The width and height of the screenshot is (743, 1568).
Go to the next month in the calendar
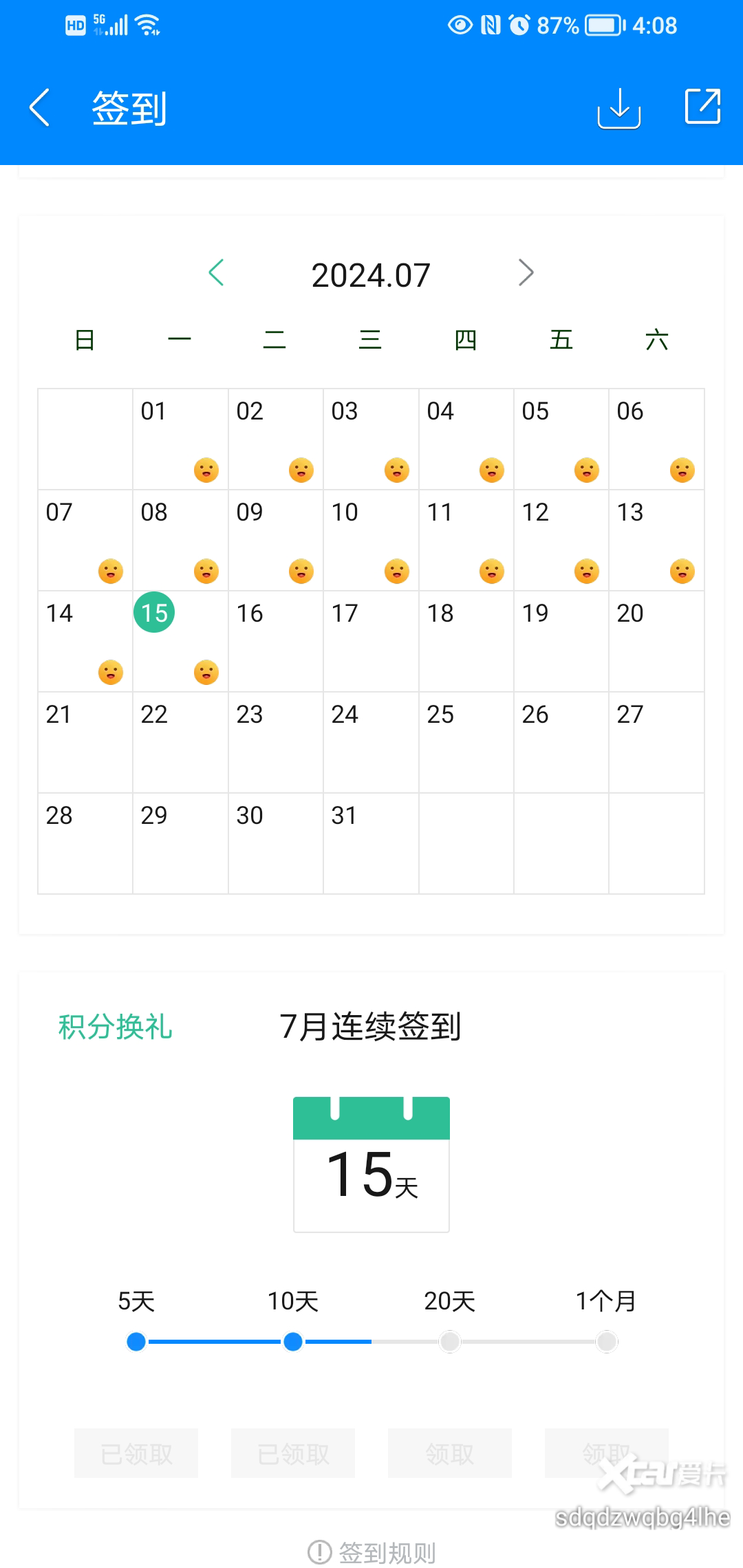(526, 272)
